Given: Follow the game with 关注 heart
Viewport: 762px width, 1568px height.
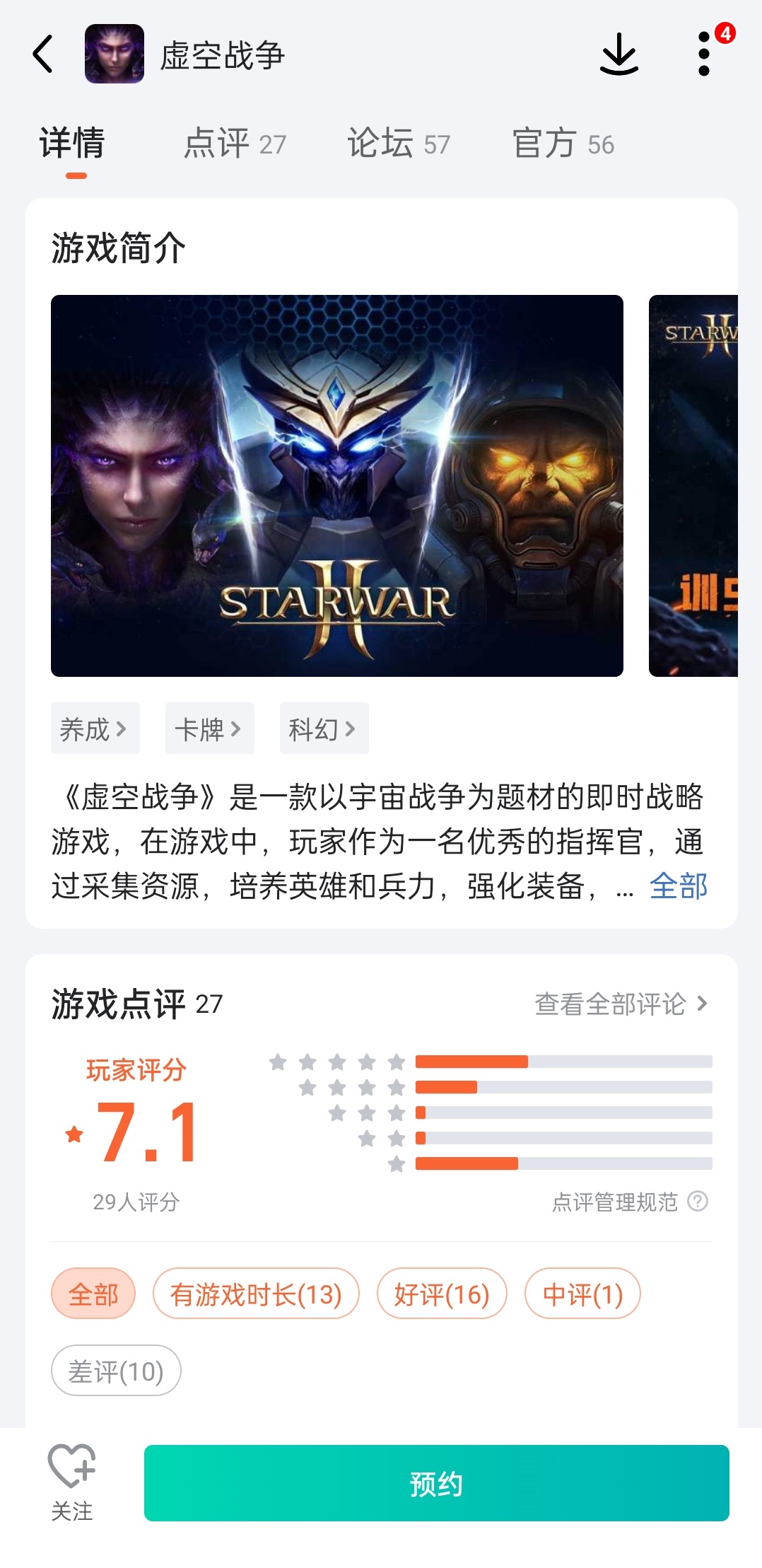Looking at the screenshot, I should [71, 1482].
